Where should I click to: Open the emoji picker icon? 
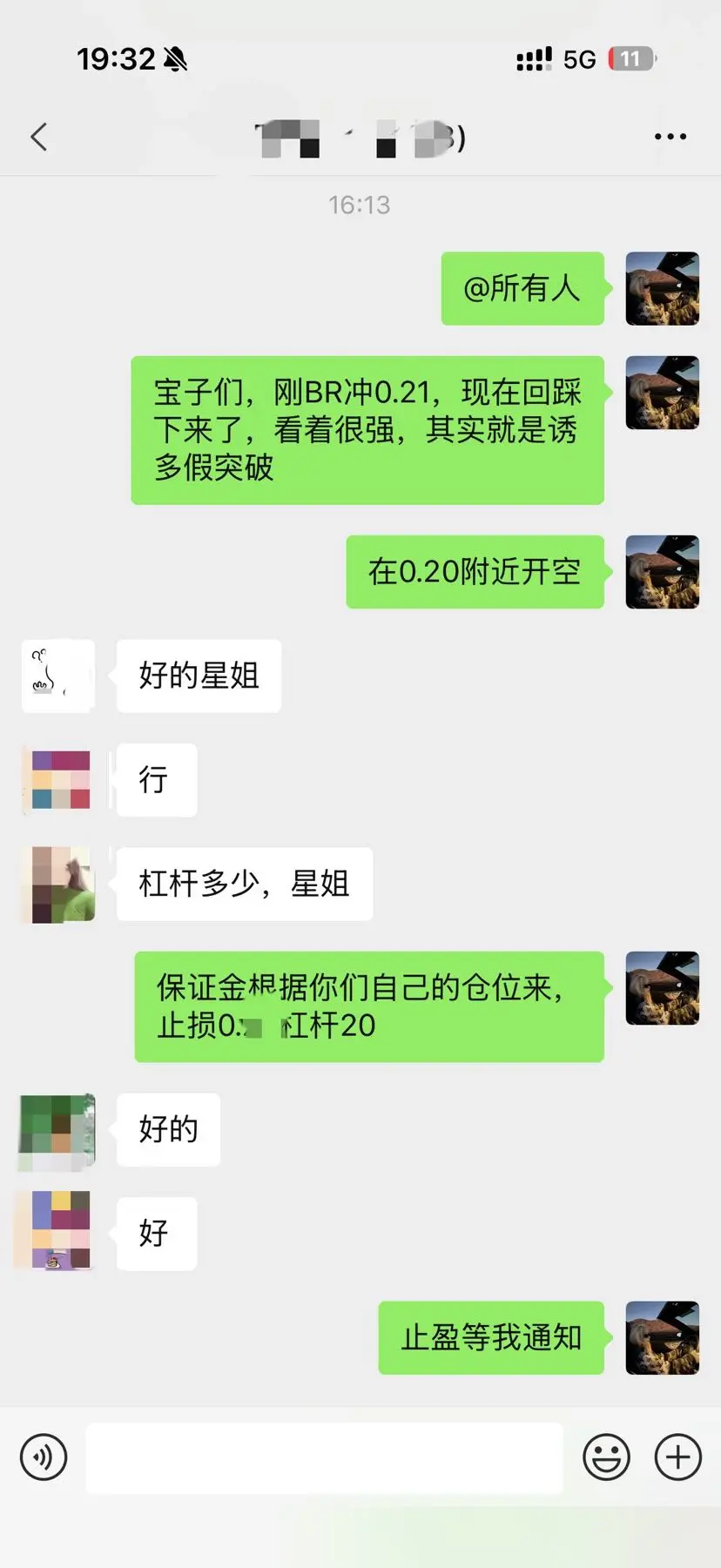pyautogui.click(x=607, y=1457)
